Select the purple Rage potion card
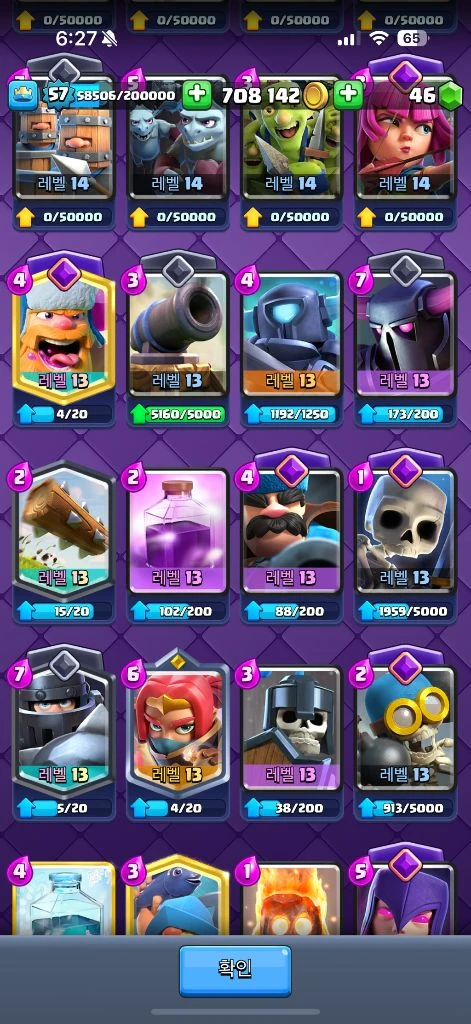Viewport: 471px width, 1024px height. point(178,542)
